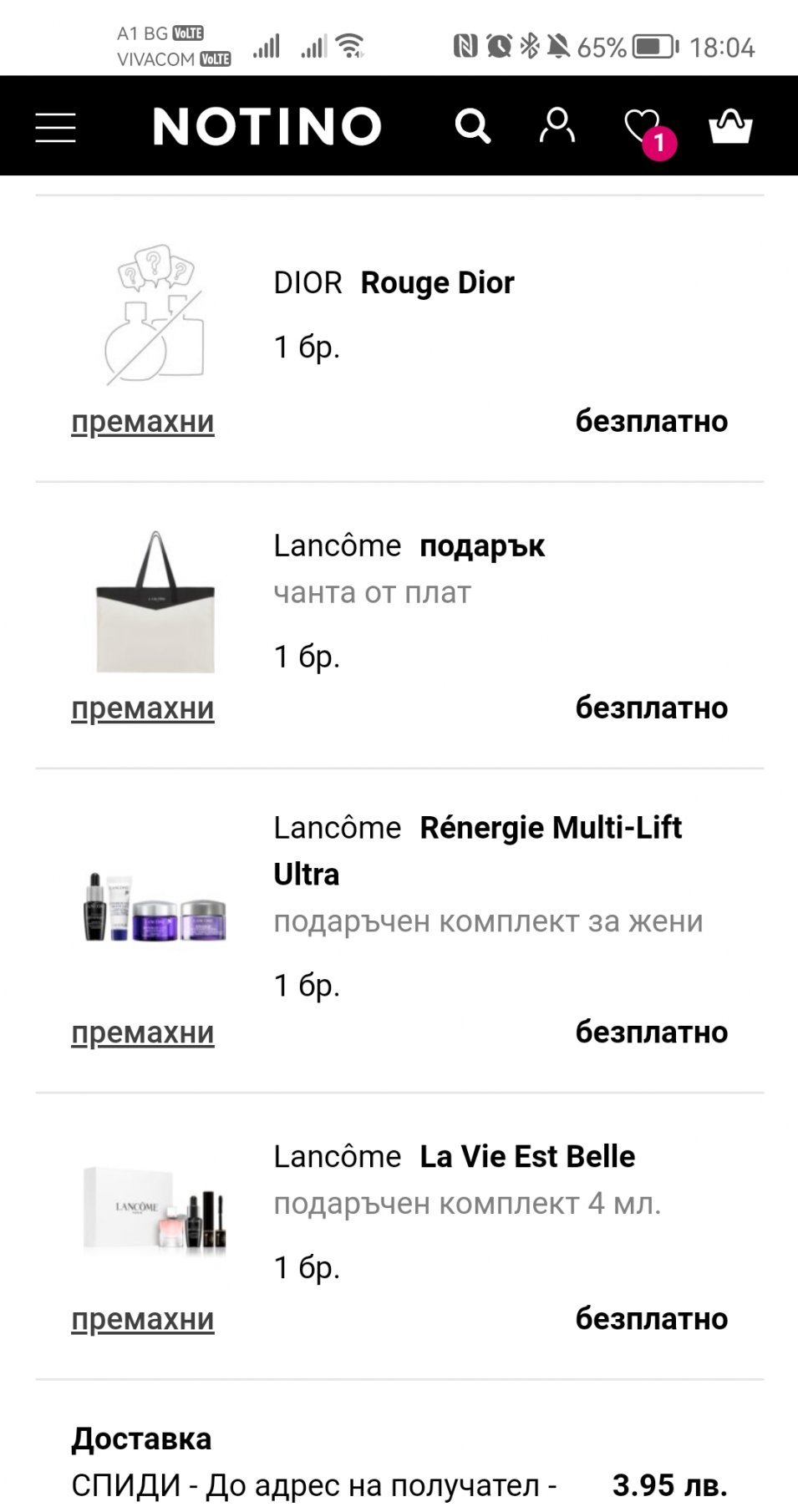
Task: Open Lancôme Rénergie Multi-Lift Ultra product image
Action: click(x=155, y=909)
